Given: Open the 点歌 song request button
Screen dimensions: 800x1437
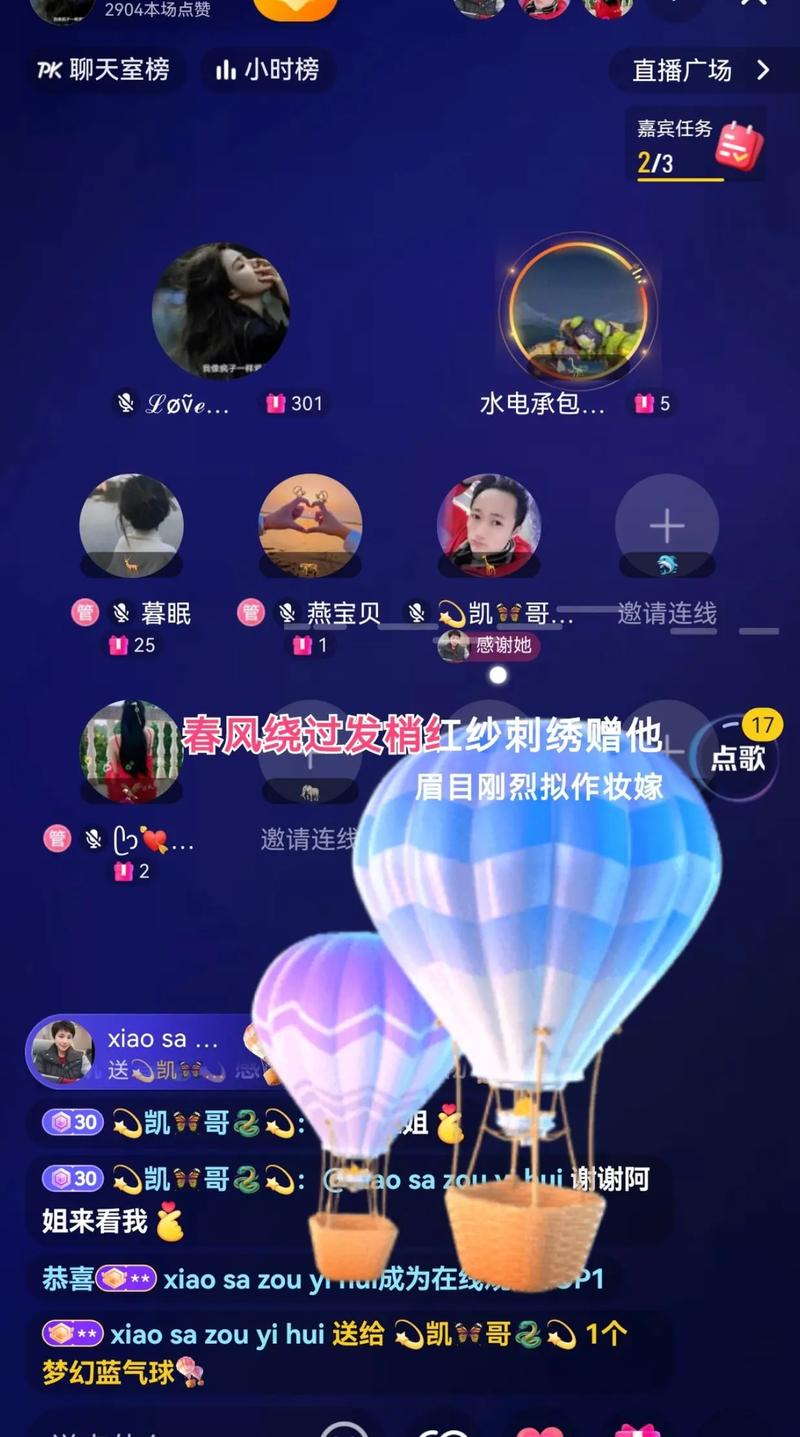Looking at the screenshot, I should [738, 757].
